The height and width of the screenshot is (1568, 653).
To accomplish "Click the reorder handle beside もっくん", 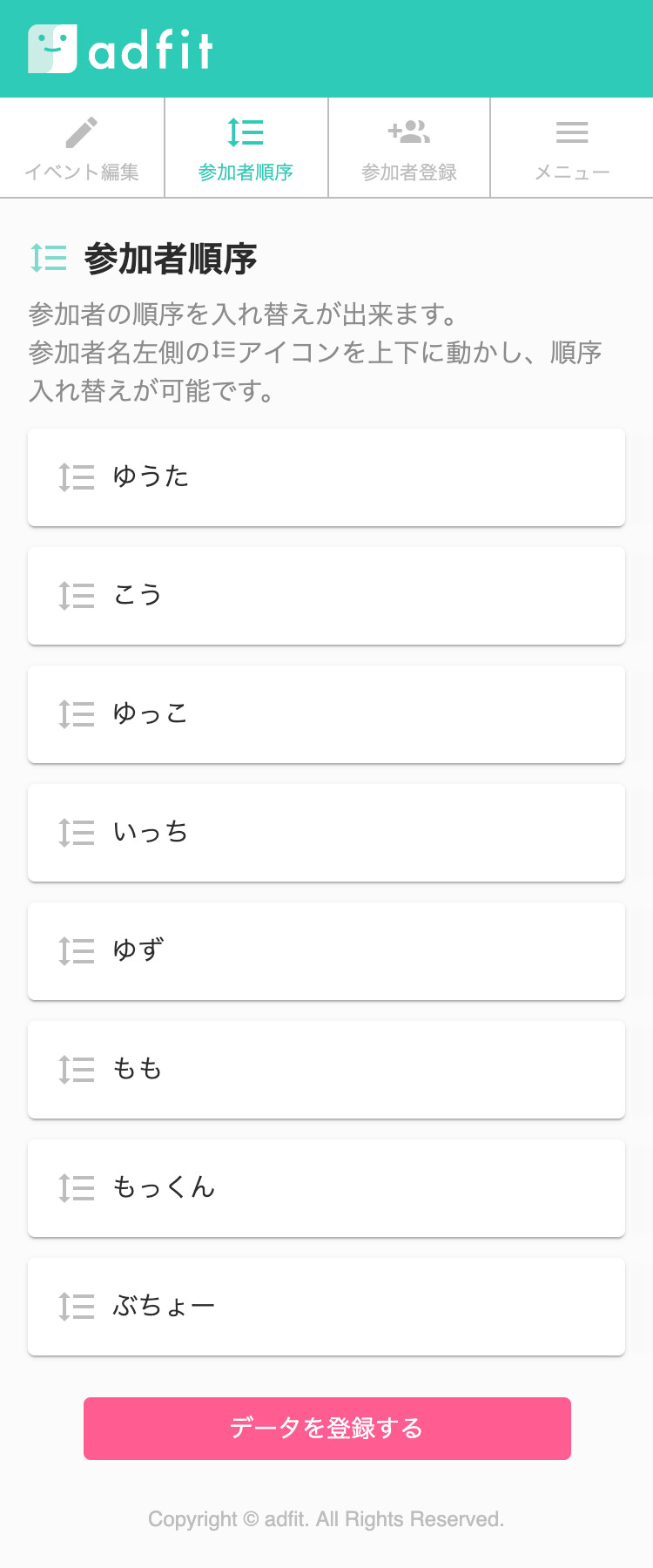I will click(77, 1188).
